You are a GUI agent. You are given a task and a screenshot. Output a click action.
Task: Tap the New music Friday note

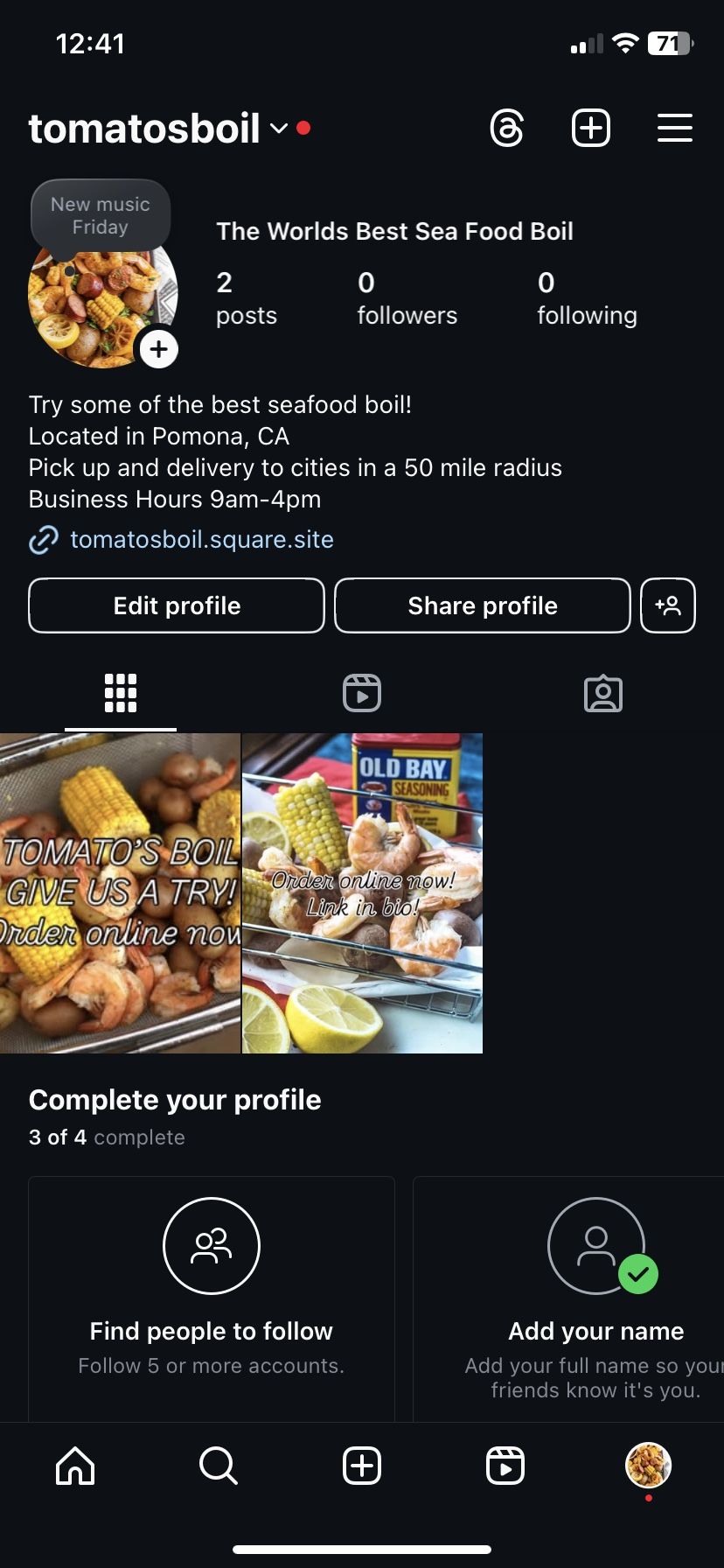tap(101, 216)
